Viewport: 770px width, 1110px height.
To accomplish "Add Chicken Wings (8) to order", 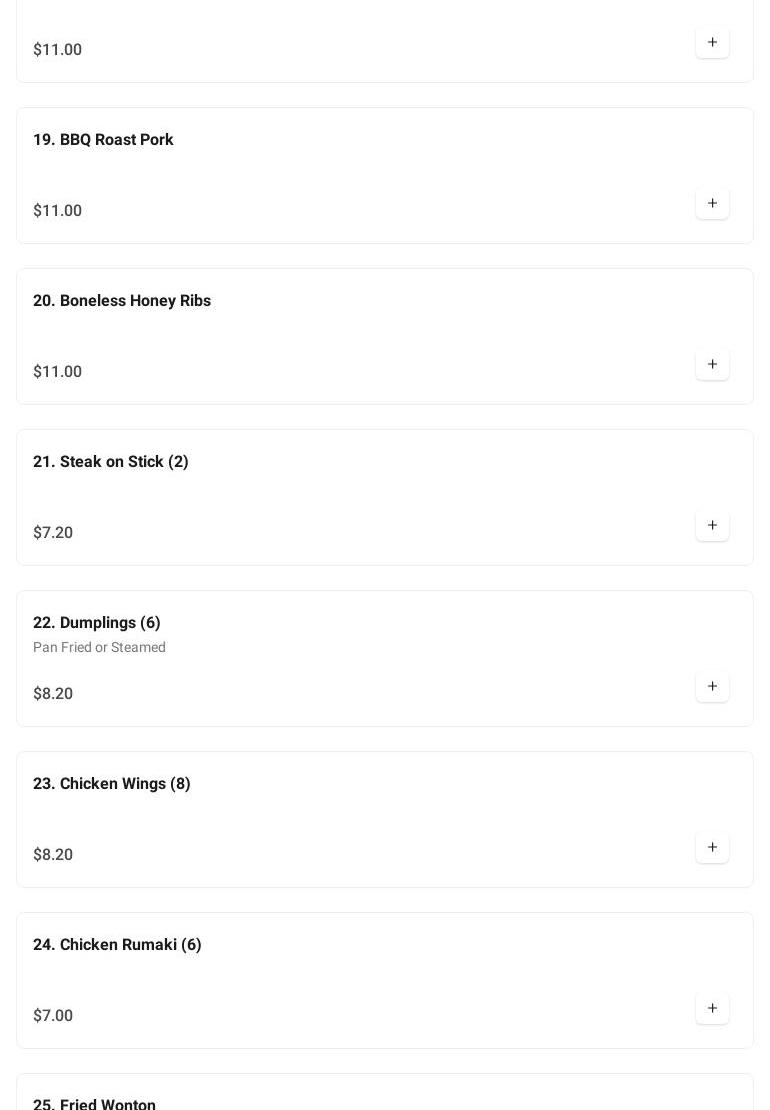I will (x=712, y=848).
